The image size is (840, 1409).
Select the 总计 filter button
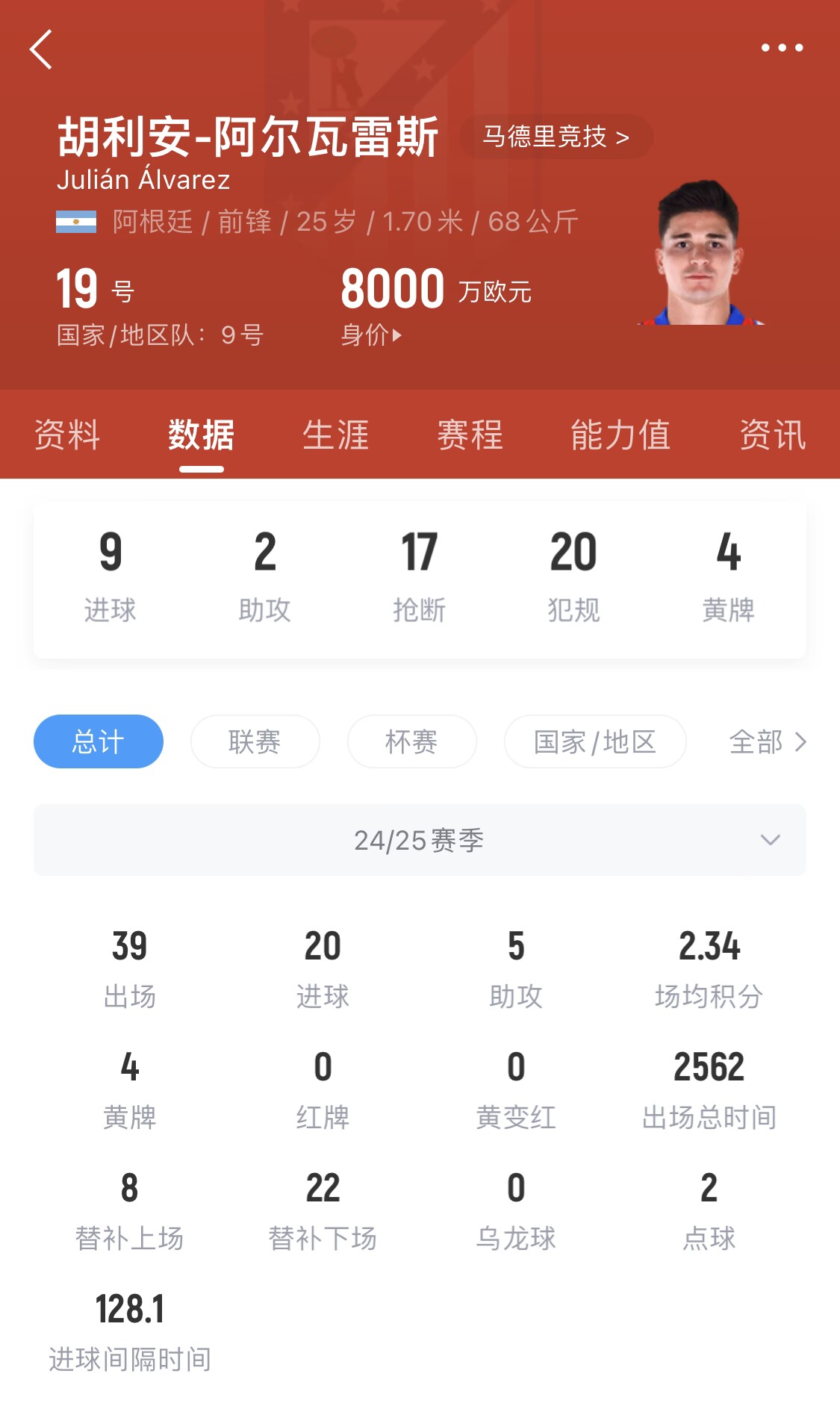[x=98, y=741]
